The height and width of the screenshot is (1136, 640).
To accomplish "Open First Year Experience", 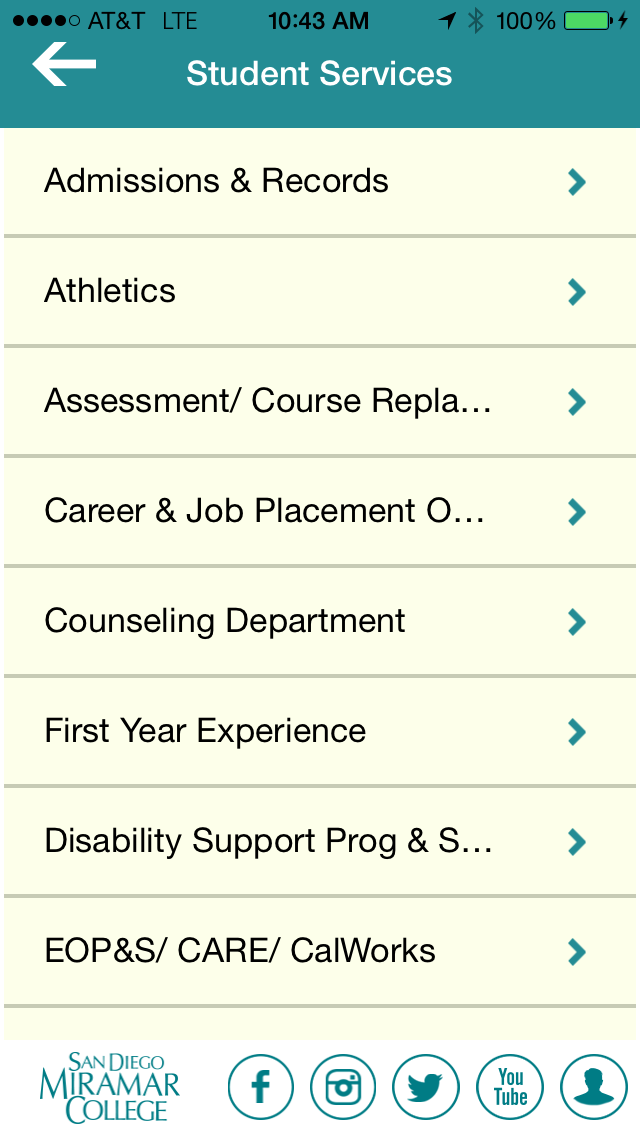I will (x=320, y=732).
